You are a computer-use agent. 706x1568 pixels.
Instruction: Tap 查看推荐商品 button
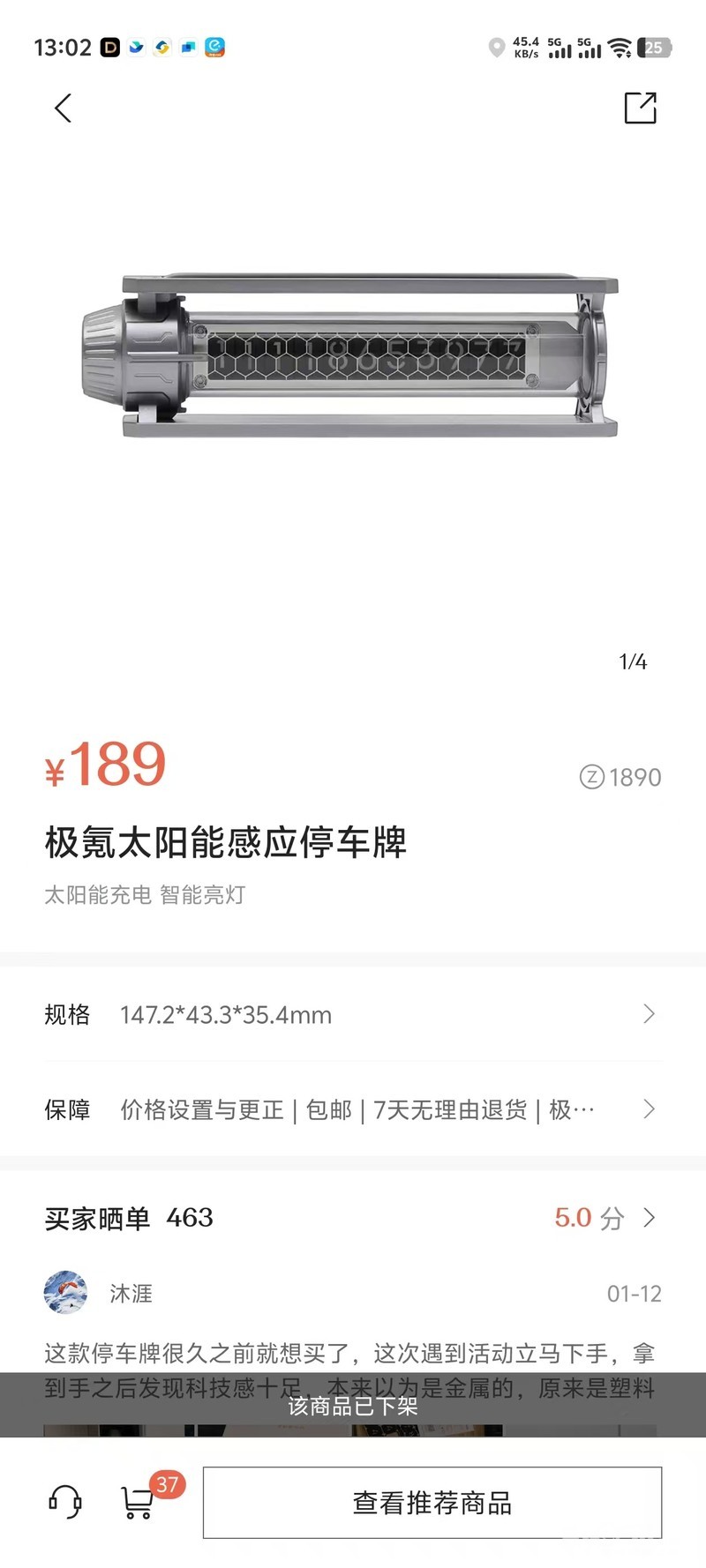pyautogui.click(x=432, y=1503)
